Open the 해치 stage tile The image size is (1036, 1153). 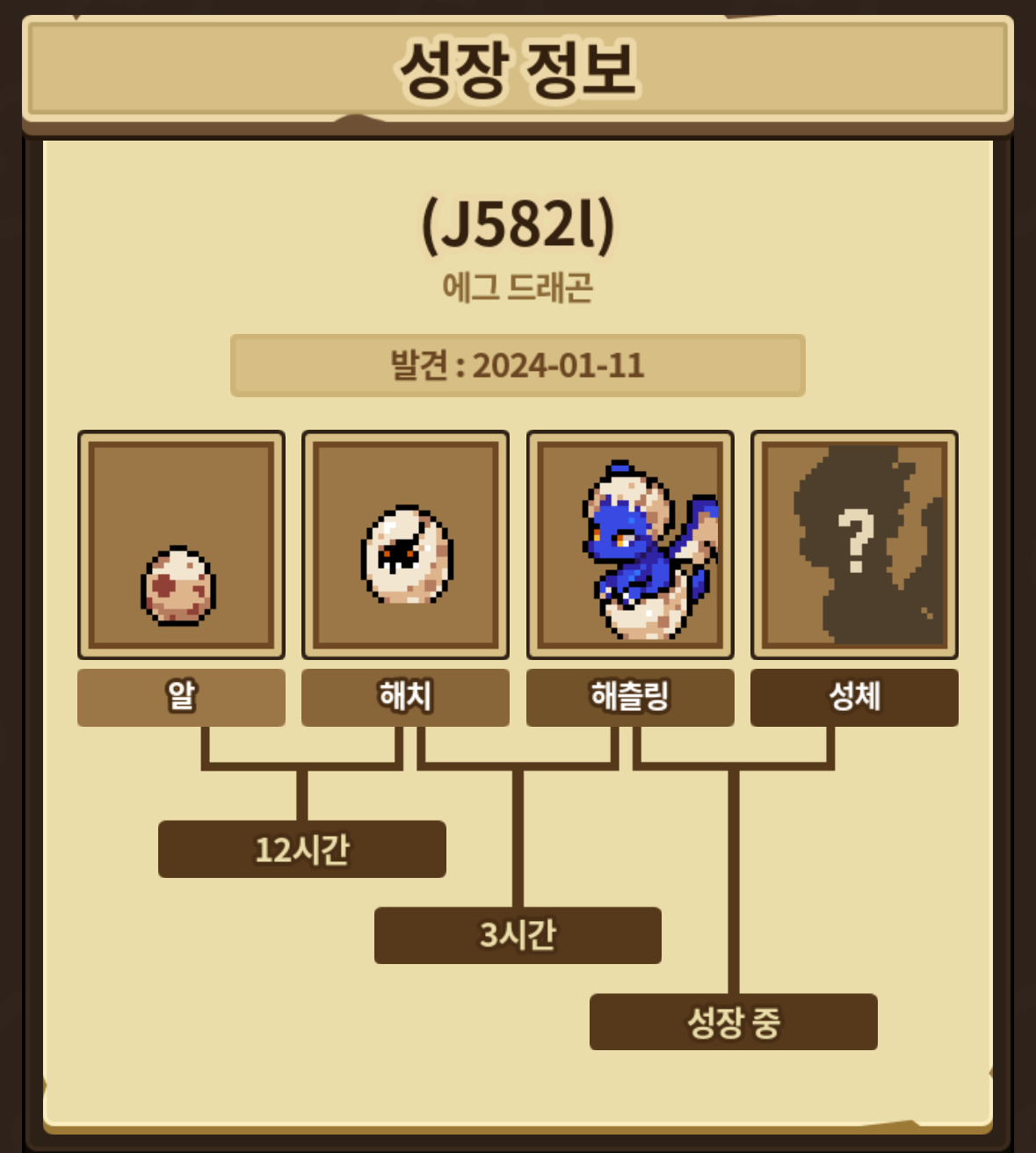405,545
